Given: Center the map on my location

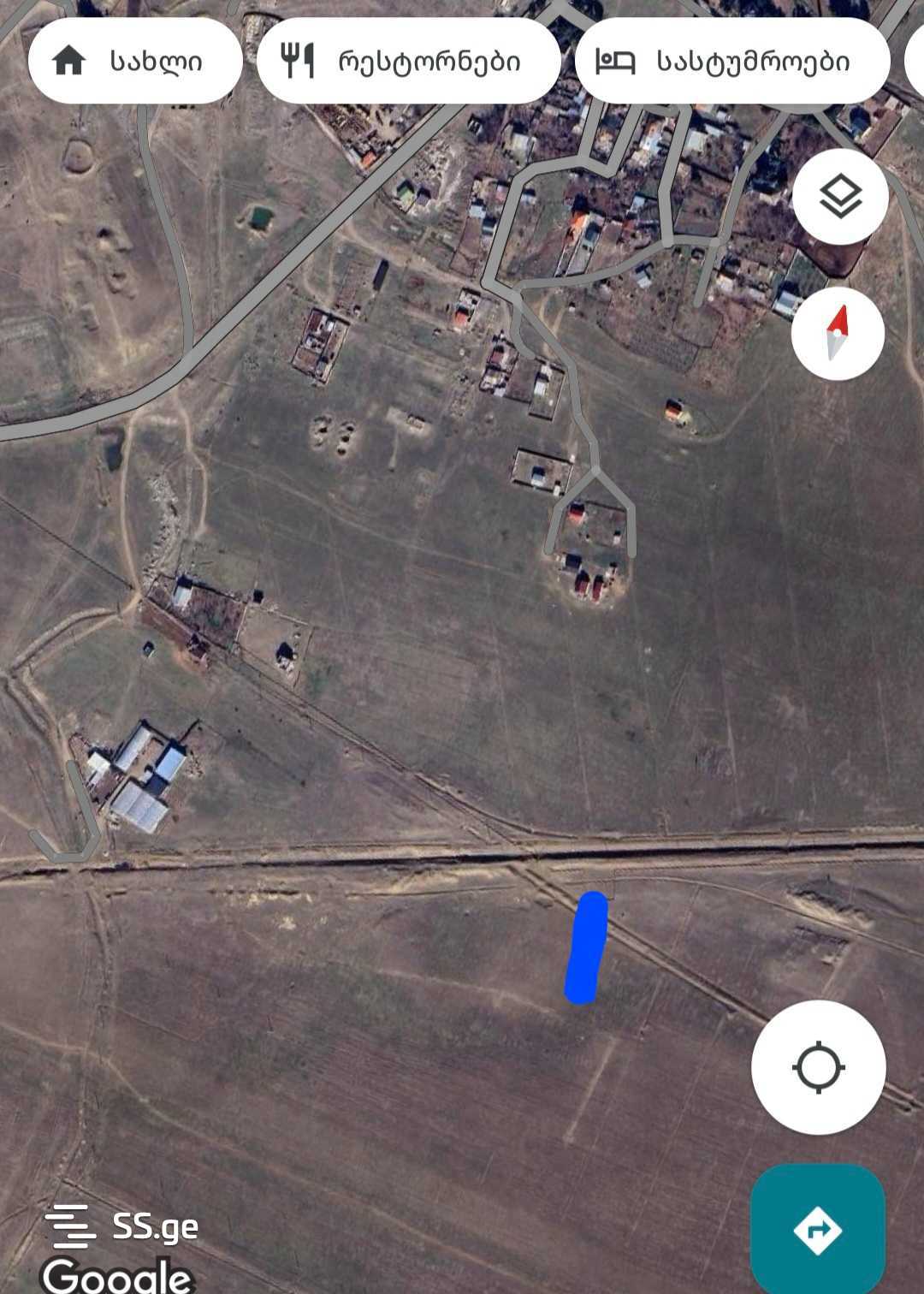Looking at the screenshot, I should (818, 1067).
